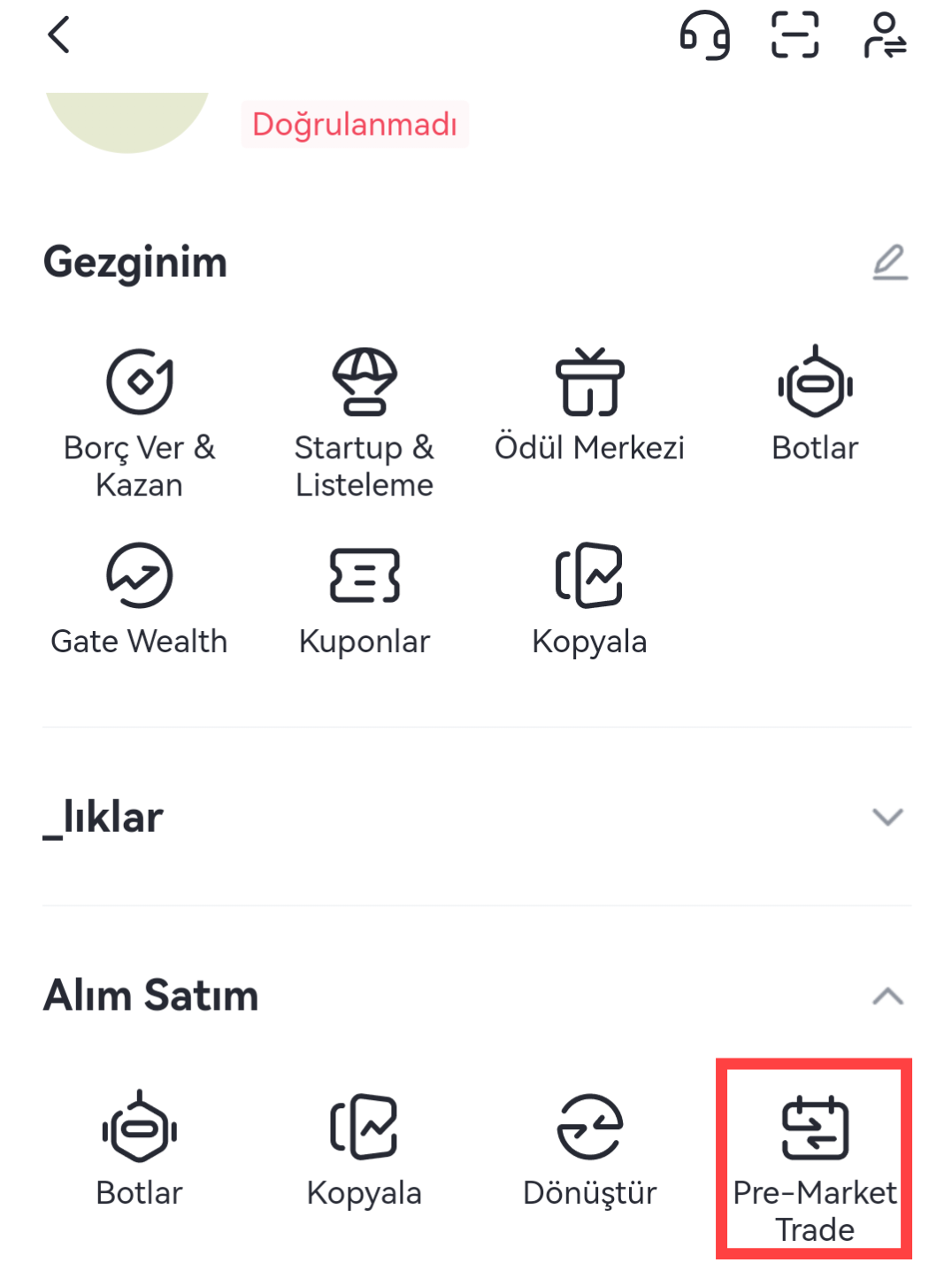
Task: Open Ödül Merkezi
Action: (x=589, y=407)
